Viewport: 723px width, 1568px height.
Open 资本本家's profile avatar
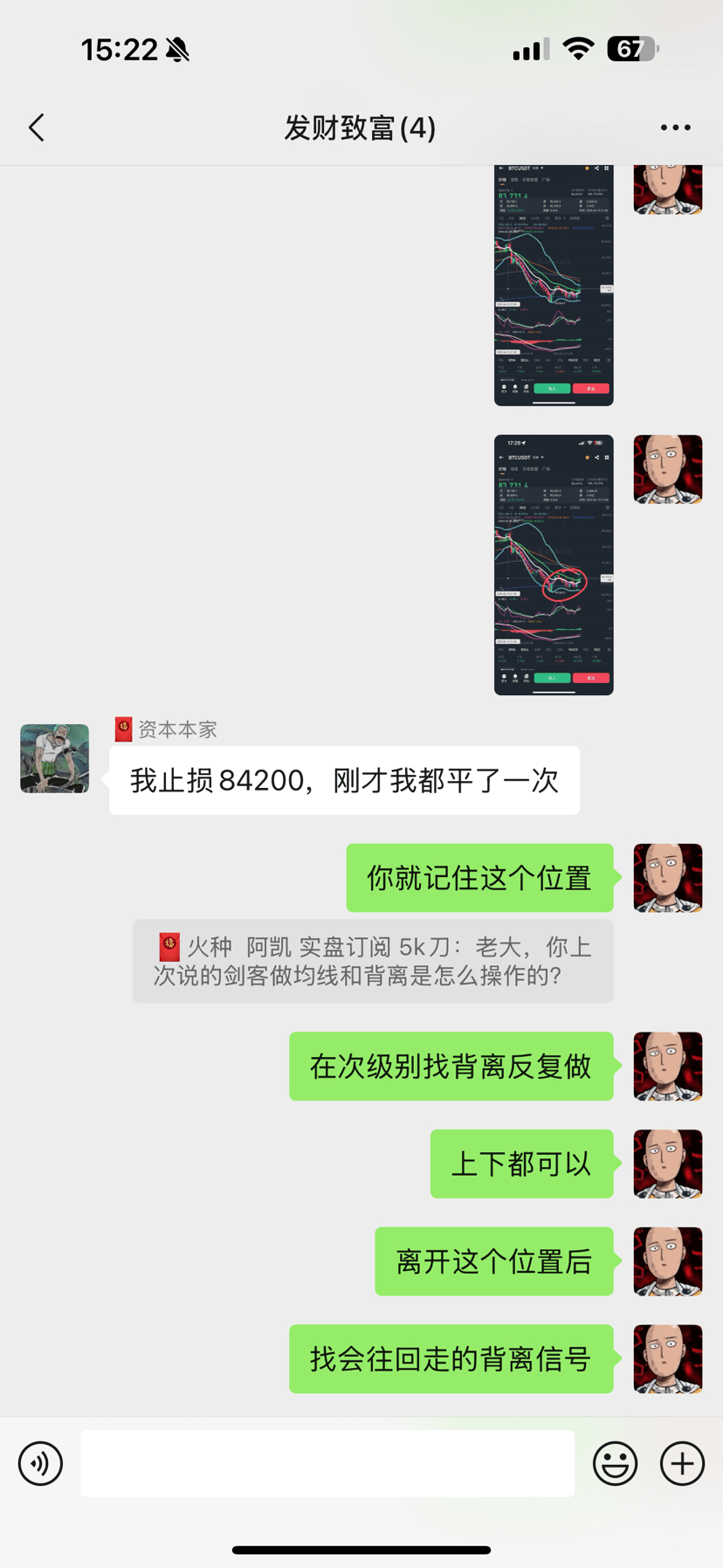54,758
